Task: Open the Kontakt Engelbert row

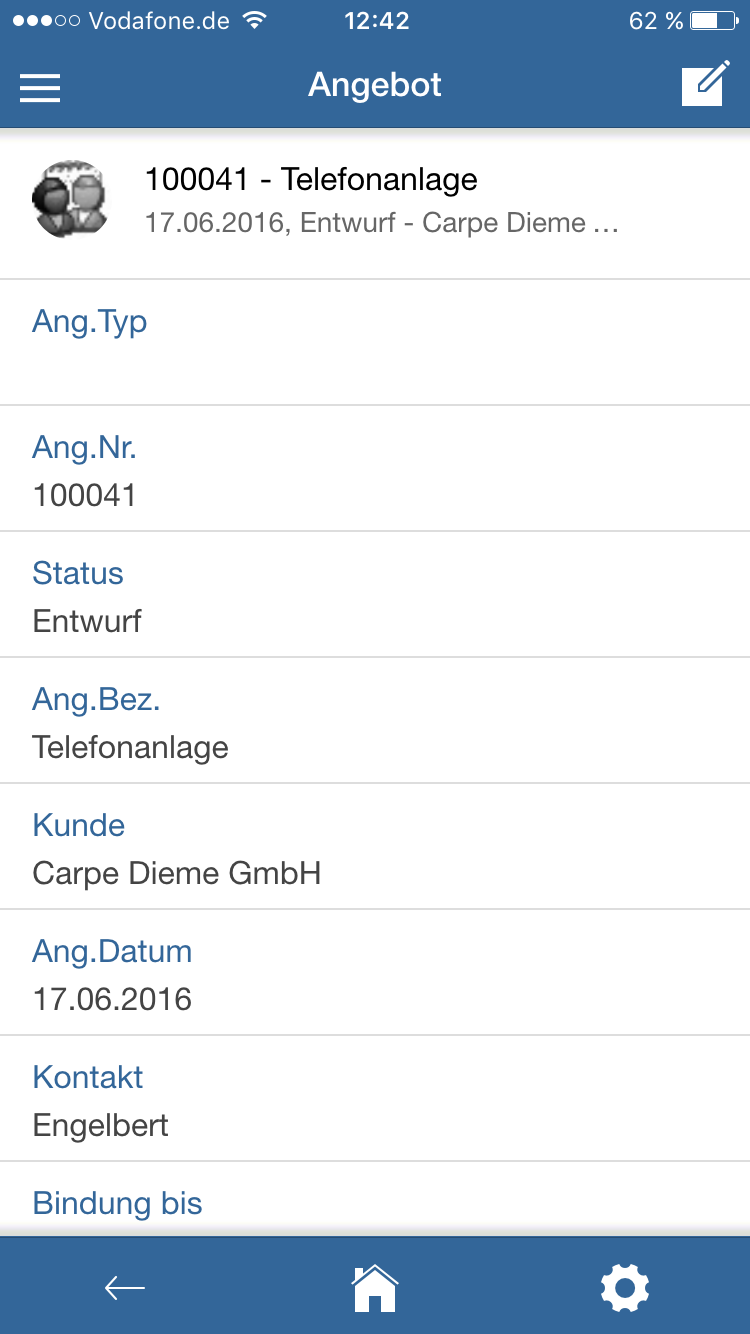Action: pos(375,1099)
